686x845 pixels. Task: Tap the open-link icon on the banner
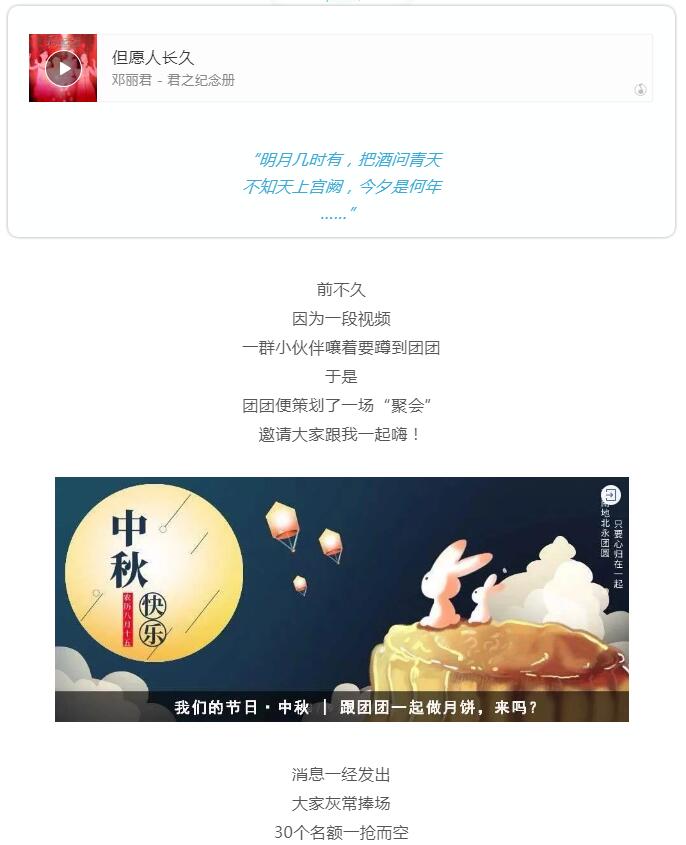coord(611,495)
